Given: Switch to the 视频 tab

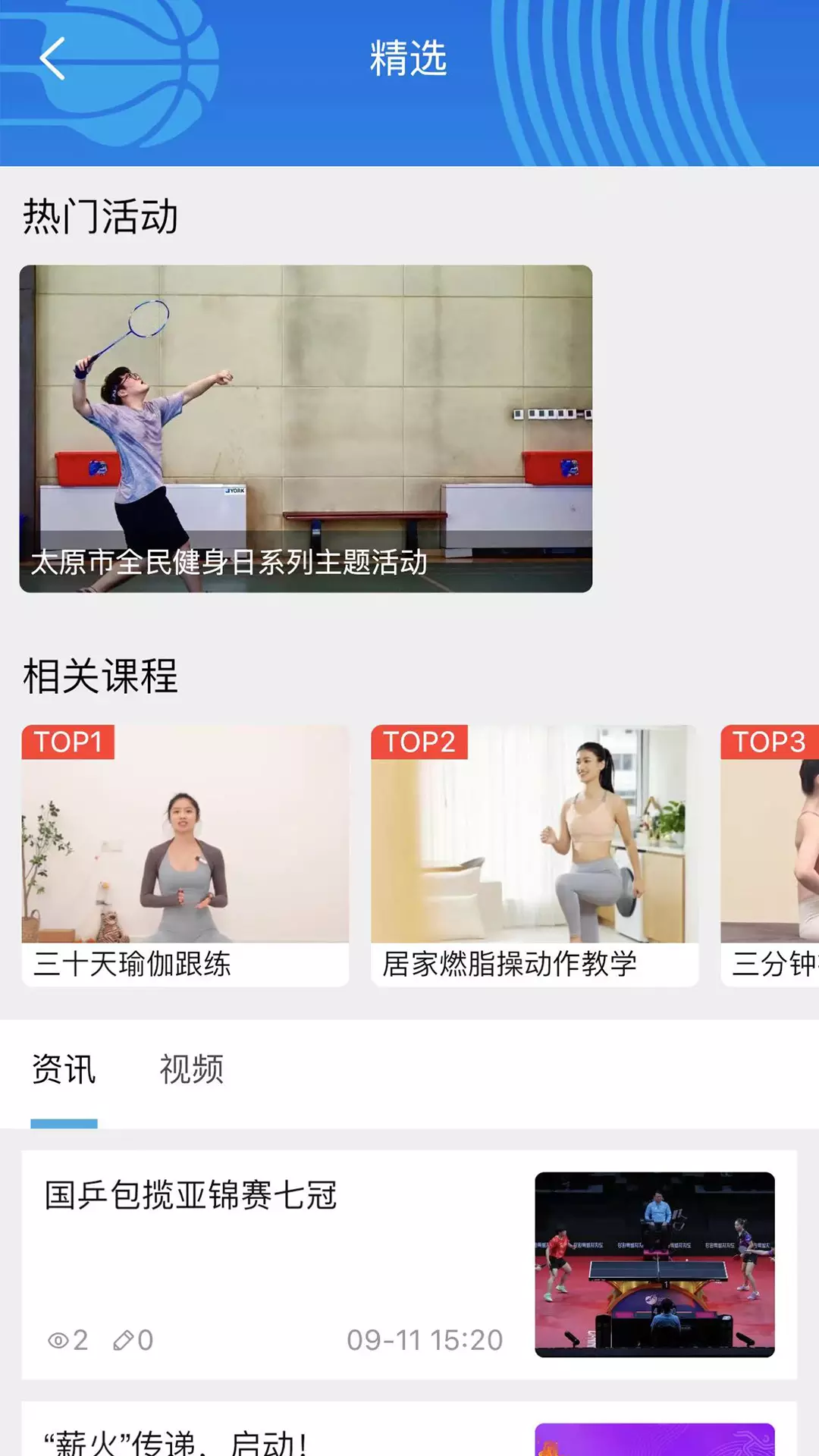Looking at the screenshot, I should (x=192, y=1070).
